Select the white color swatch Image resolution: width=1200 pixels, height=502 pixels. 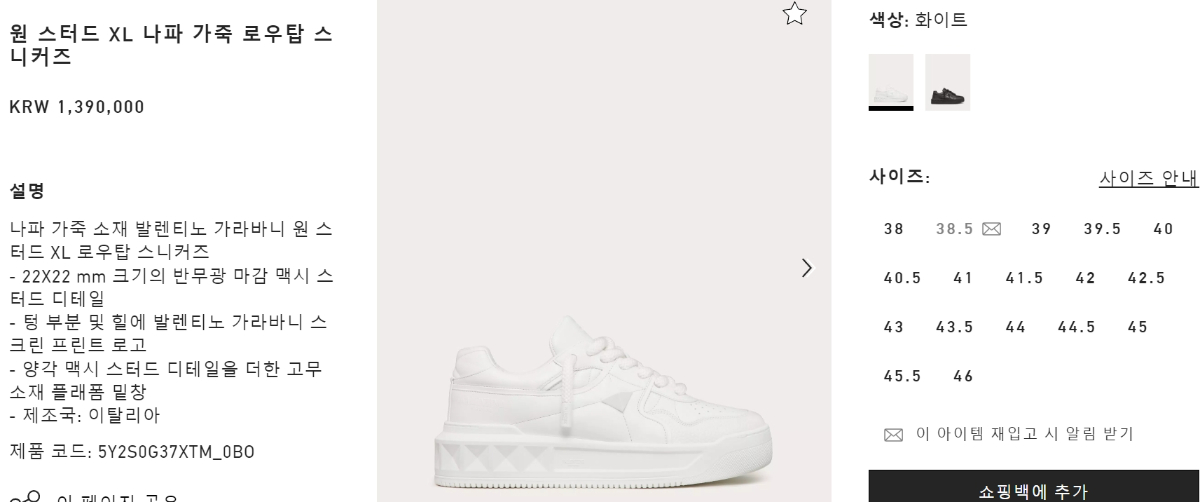pos(890,81)
